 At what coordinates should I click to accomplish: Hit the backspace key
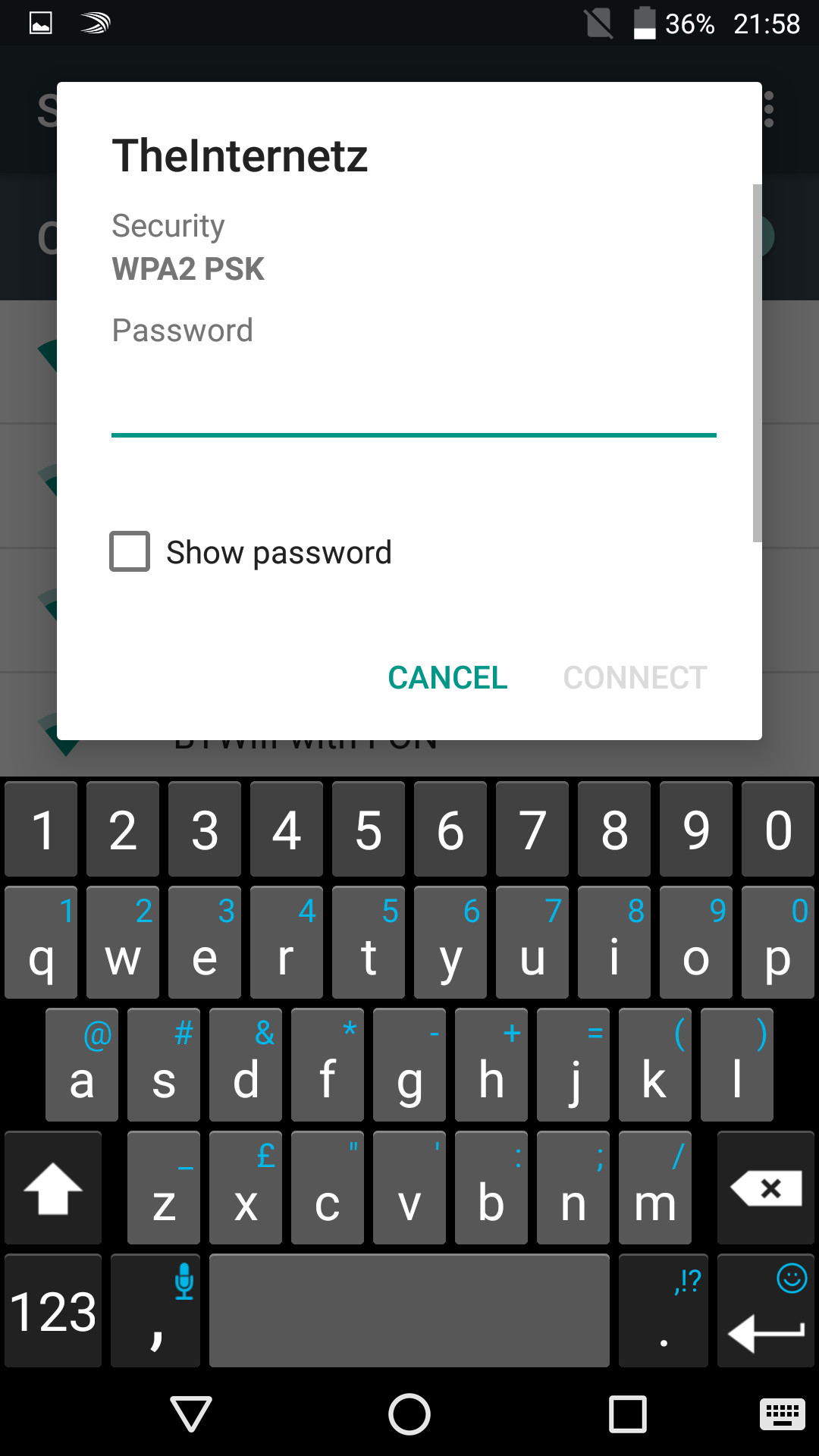[x=766, y=1188]
